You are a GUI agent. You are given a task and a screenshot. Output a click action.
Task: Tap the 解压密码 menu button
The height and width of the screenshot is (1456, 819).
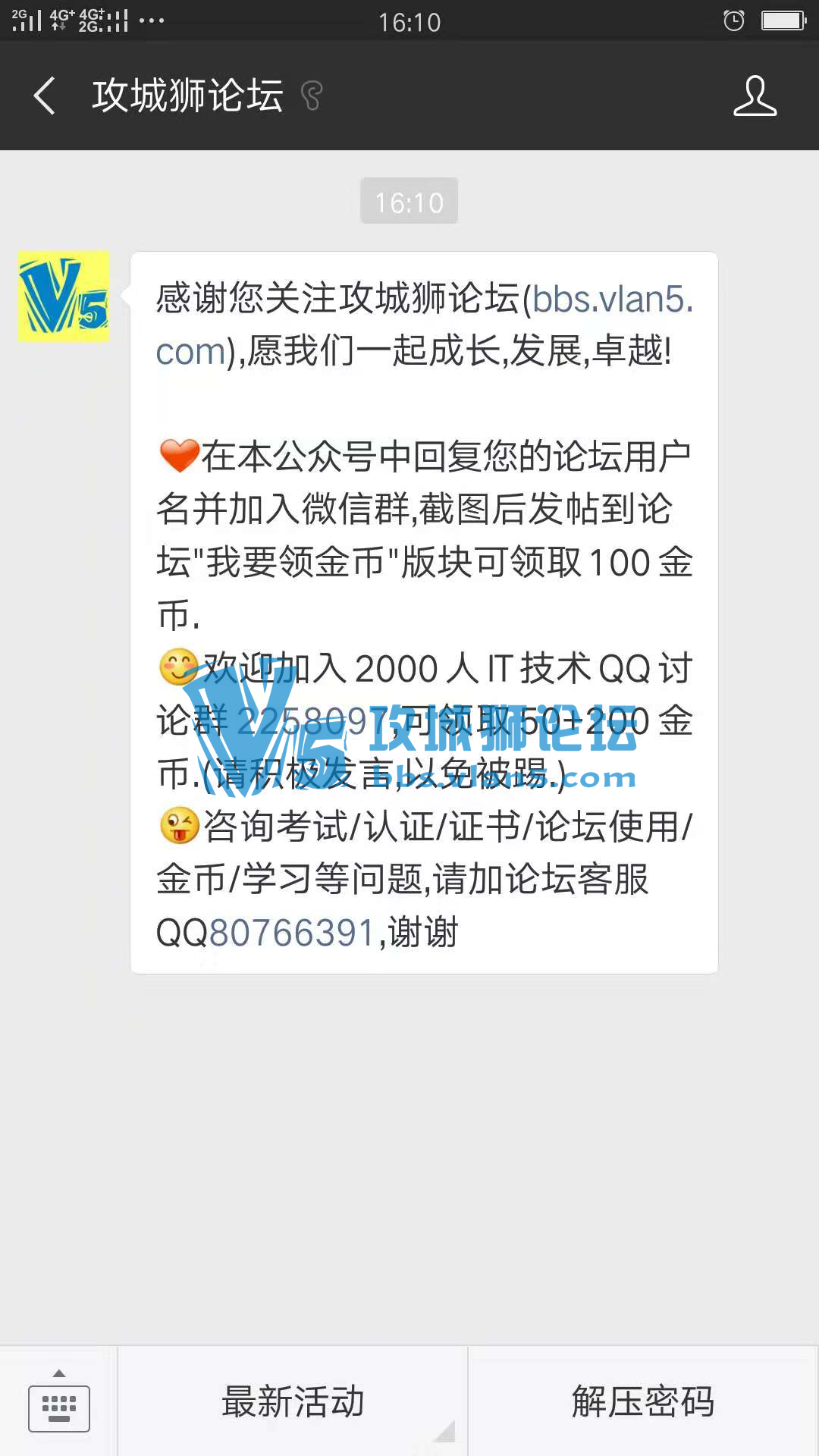pyautogui.click(x=643, y=1401)
